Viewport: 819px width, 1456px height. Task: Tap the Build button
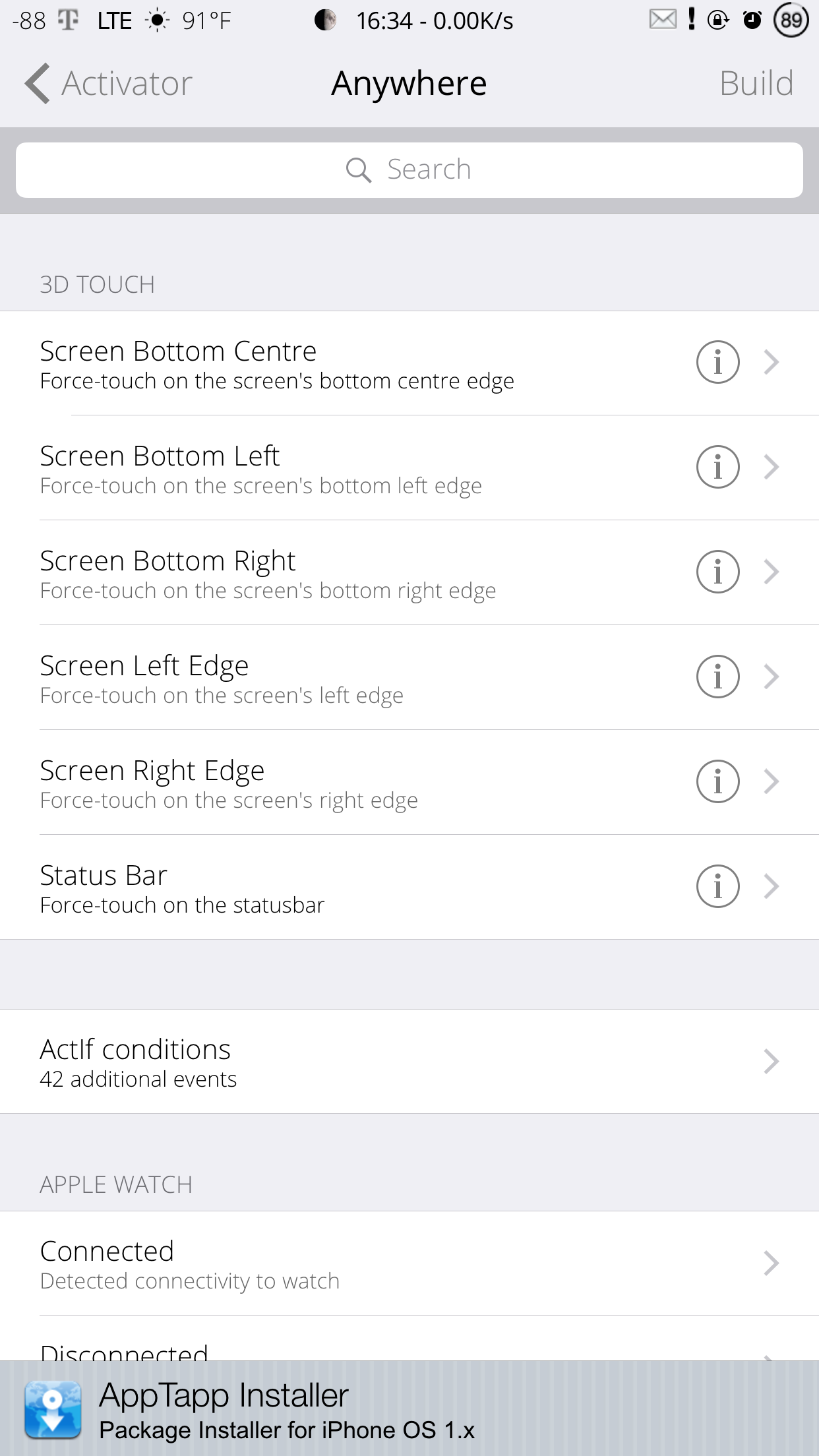756,84
